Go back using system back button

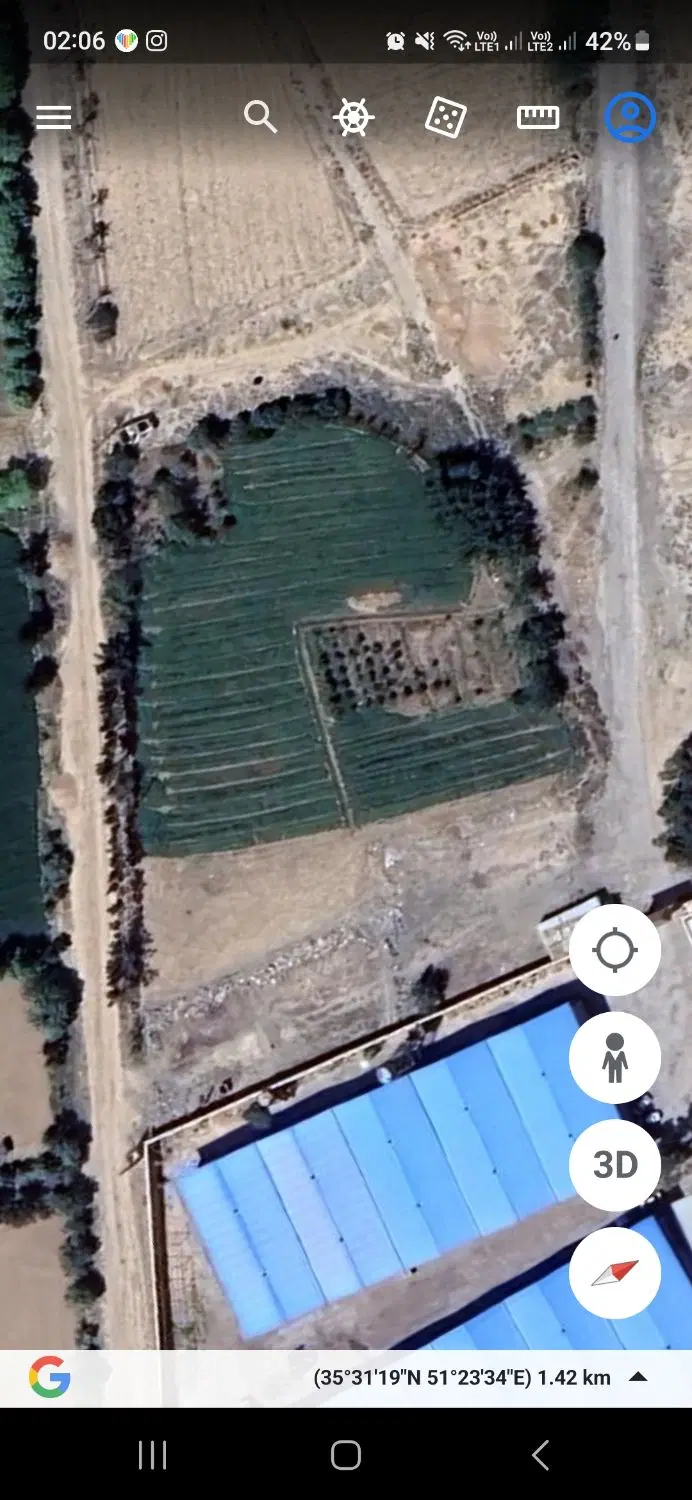540,1455
